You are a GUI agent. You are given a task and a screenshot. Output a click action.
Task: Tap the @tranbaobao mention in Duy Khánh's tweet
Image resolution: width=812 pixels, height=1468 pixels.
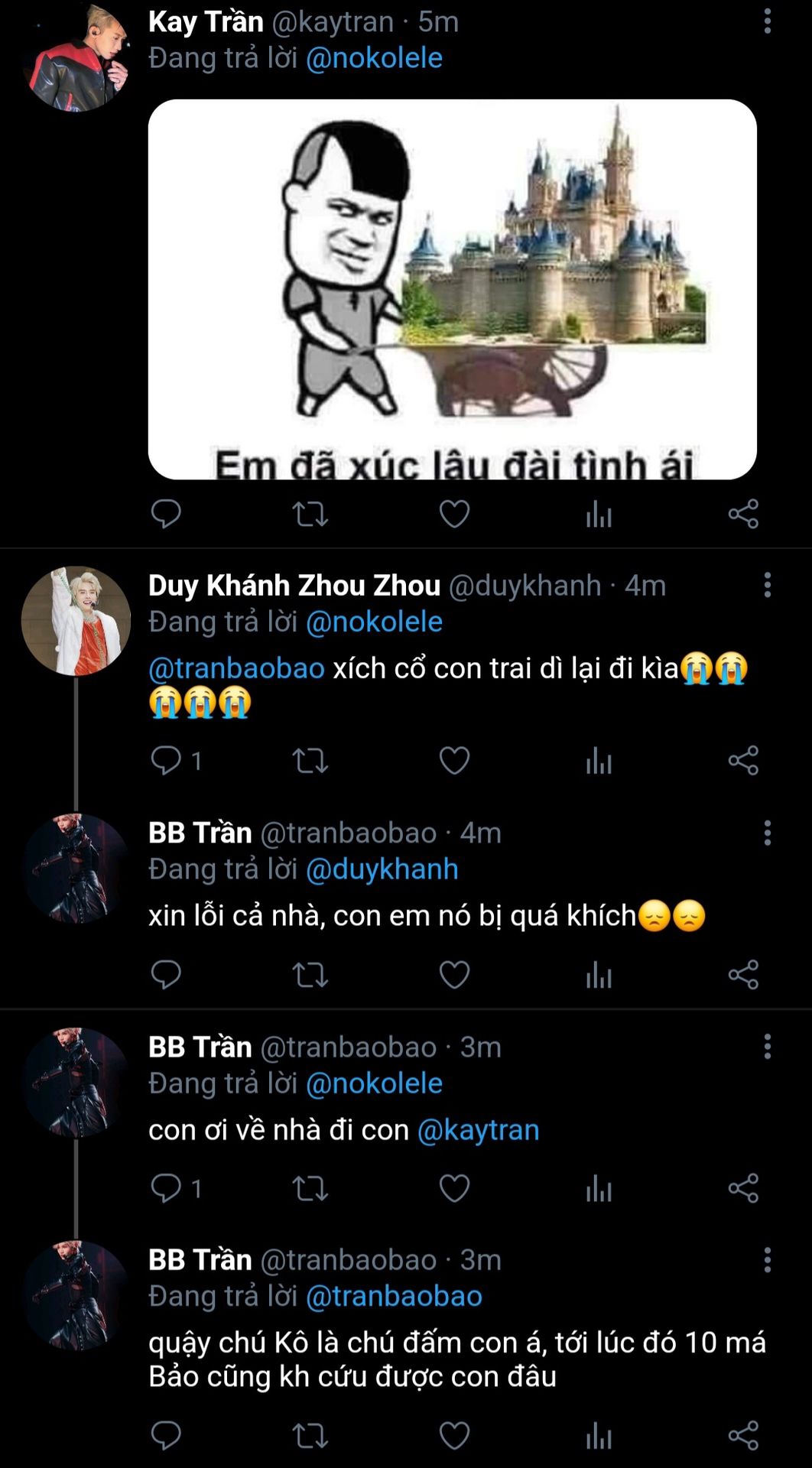pos(237,668)
